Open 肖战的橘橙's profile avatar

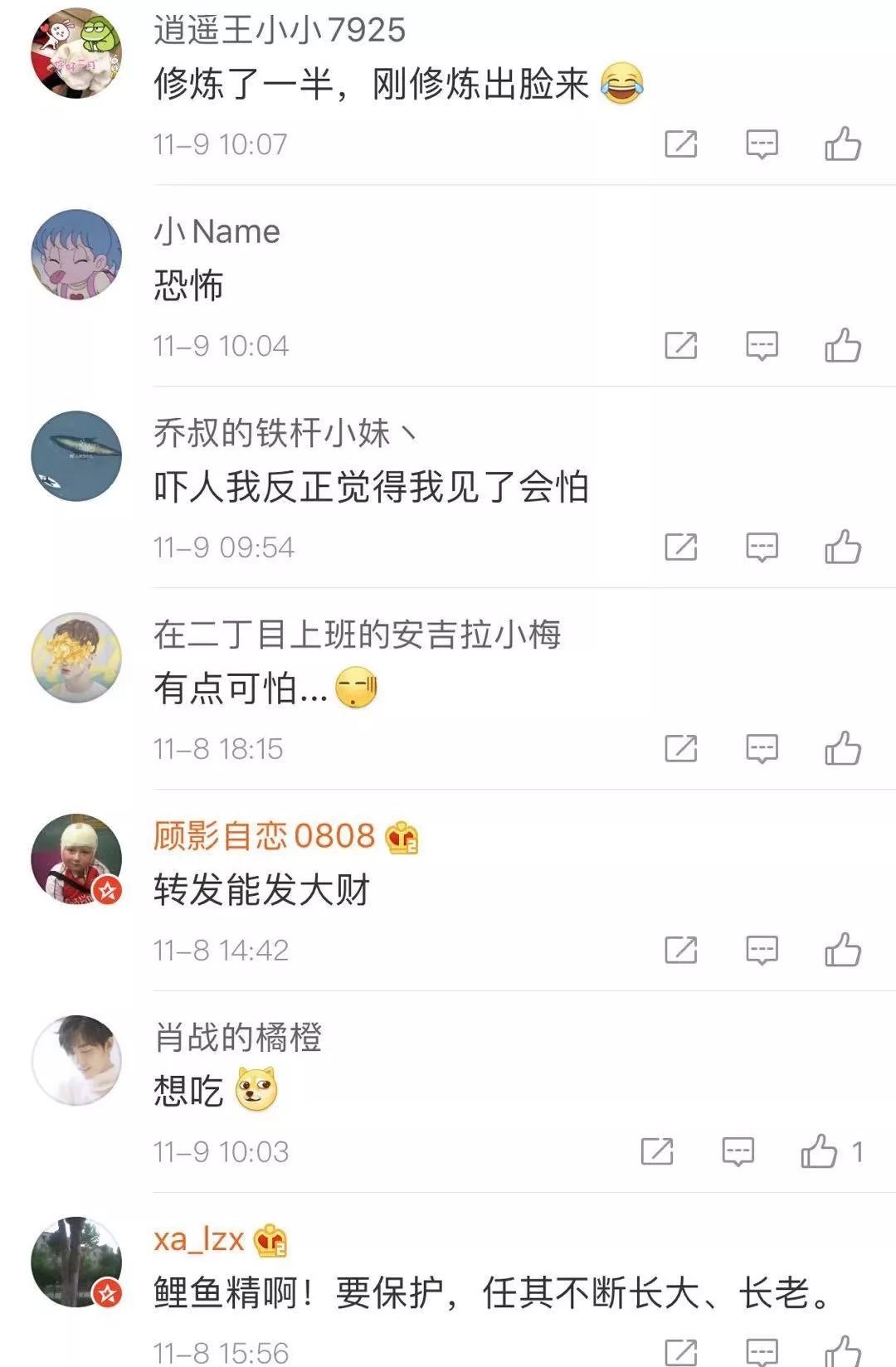76,1061
